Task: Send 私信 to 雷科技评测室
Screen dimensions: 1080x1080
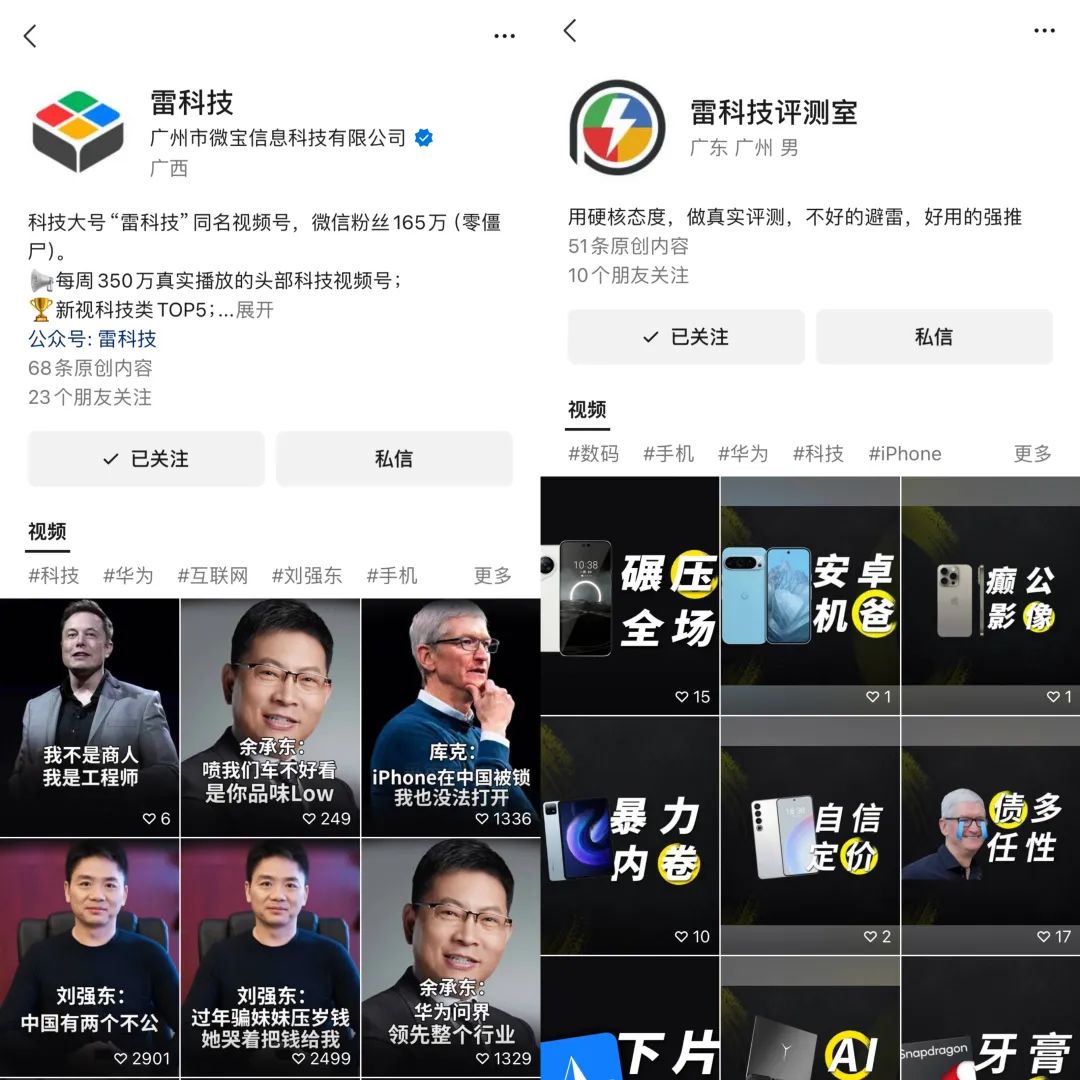Action: tap(934, 337)
